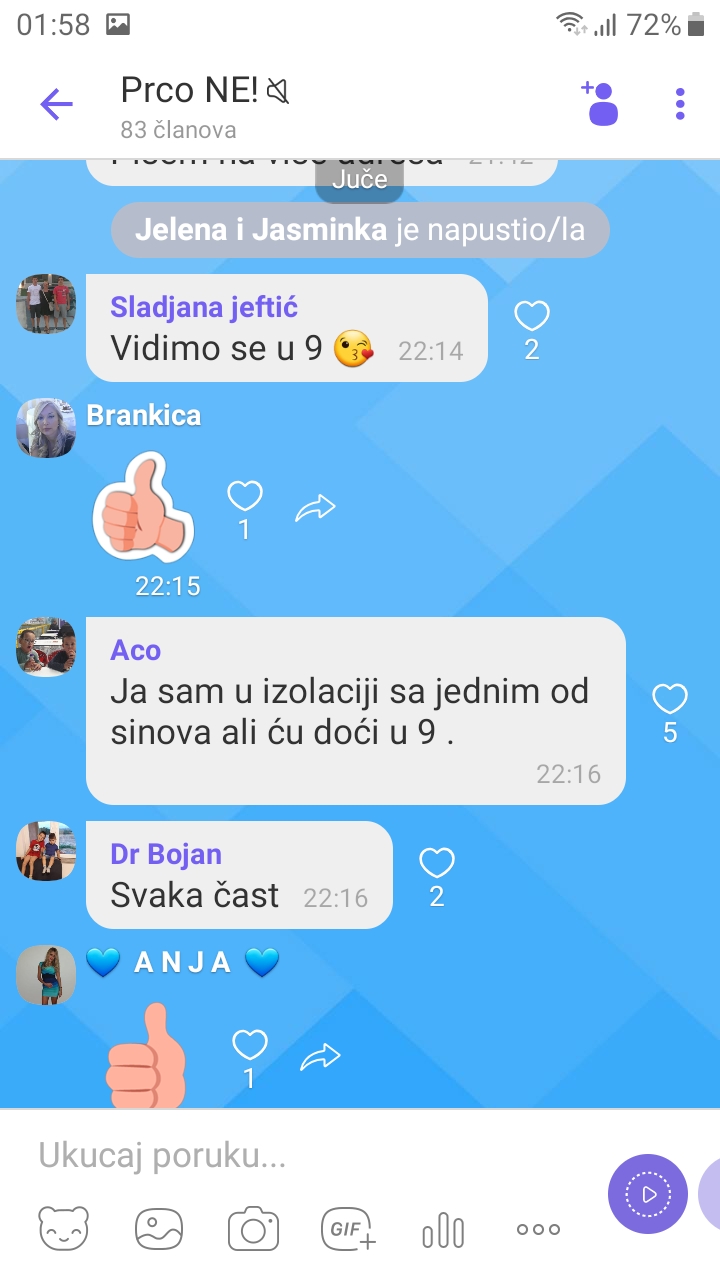Forward Brankica's thumbs-up sticker
This screenshot has height=1280, width=720.
point(315,510)
